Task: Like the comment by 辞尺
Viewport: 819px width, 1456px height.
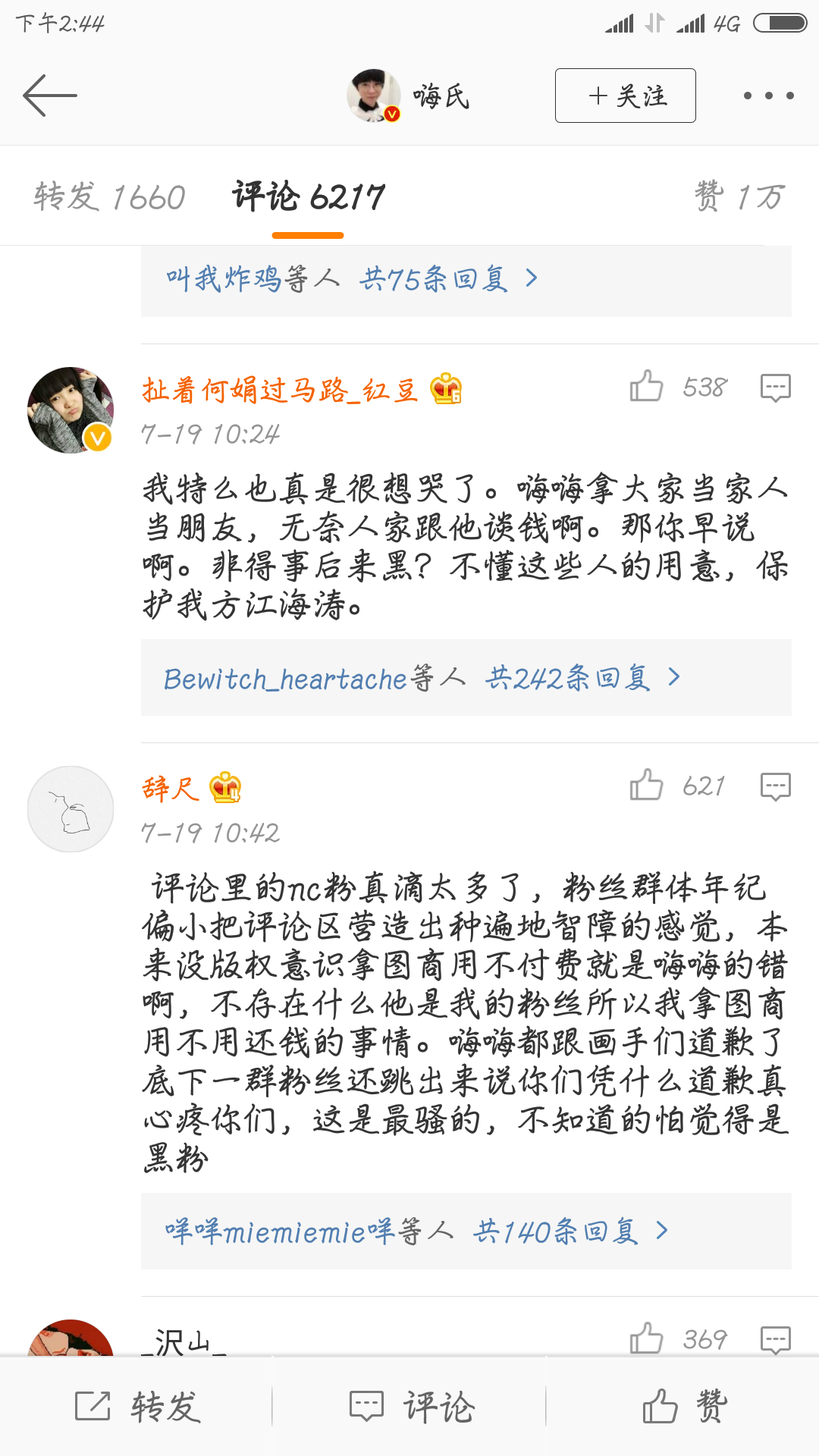Action: point(647,786)
